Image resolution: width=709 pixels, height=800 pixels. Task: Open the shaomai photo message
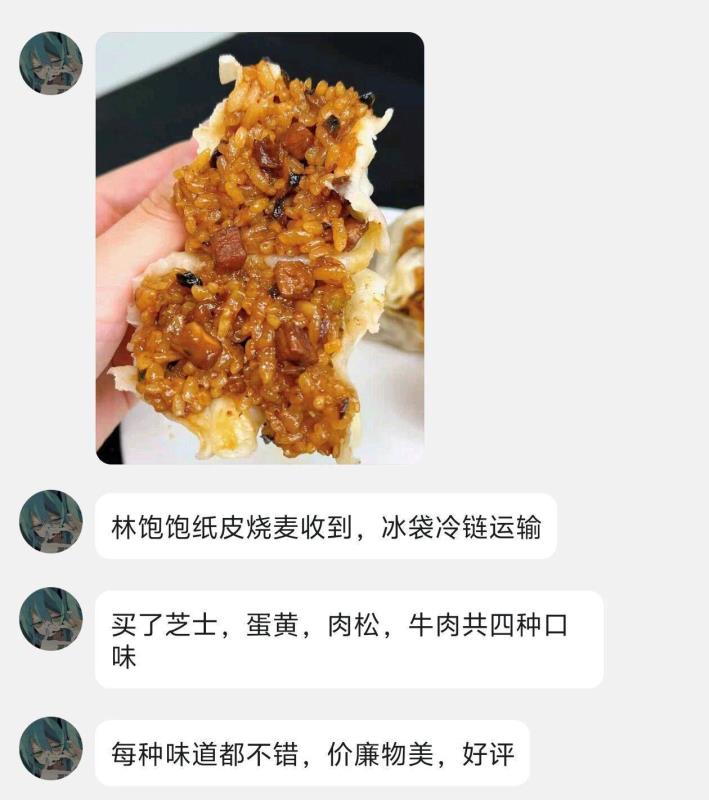click(259, 248)
